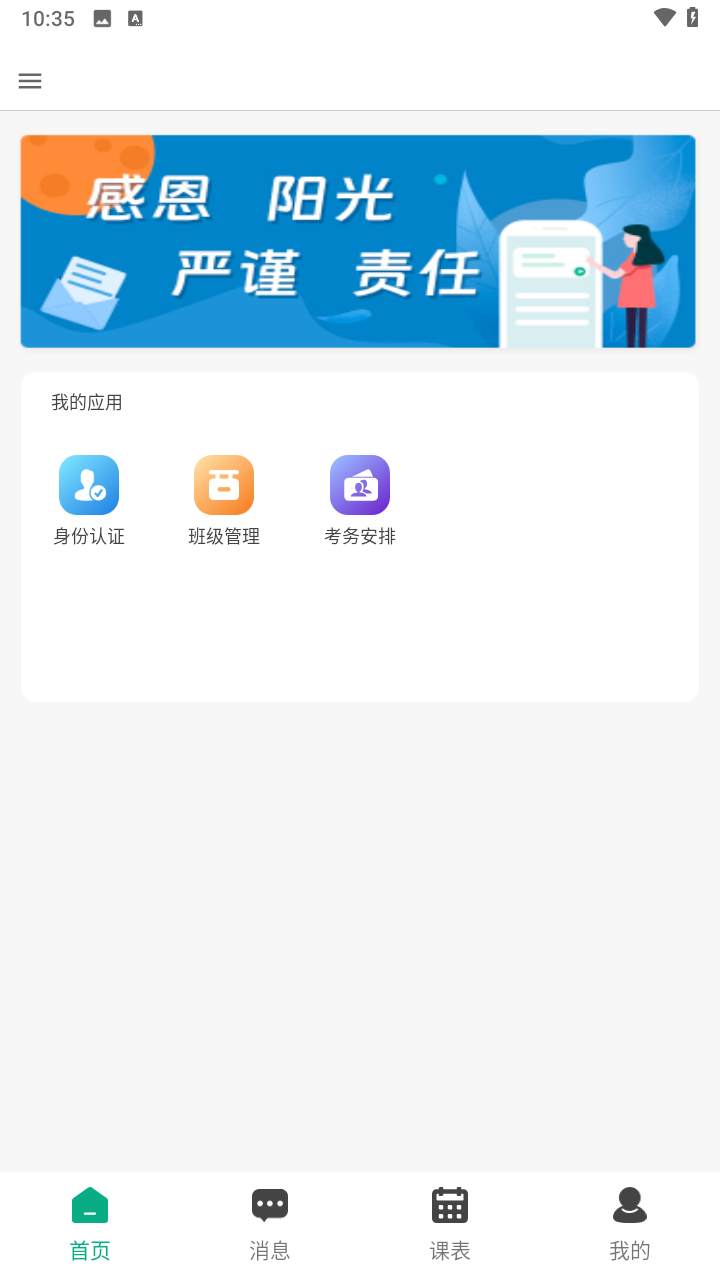
Task: Open the hamburger menu at top left
Action: tap(29, 81)
